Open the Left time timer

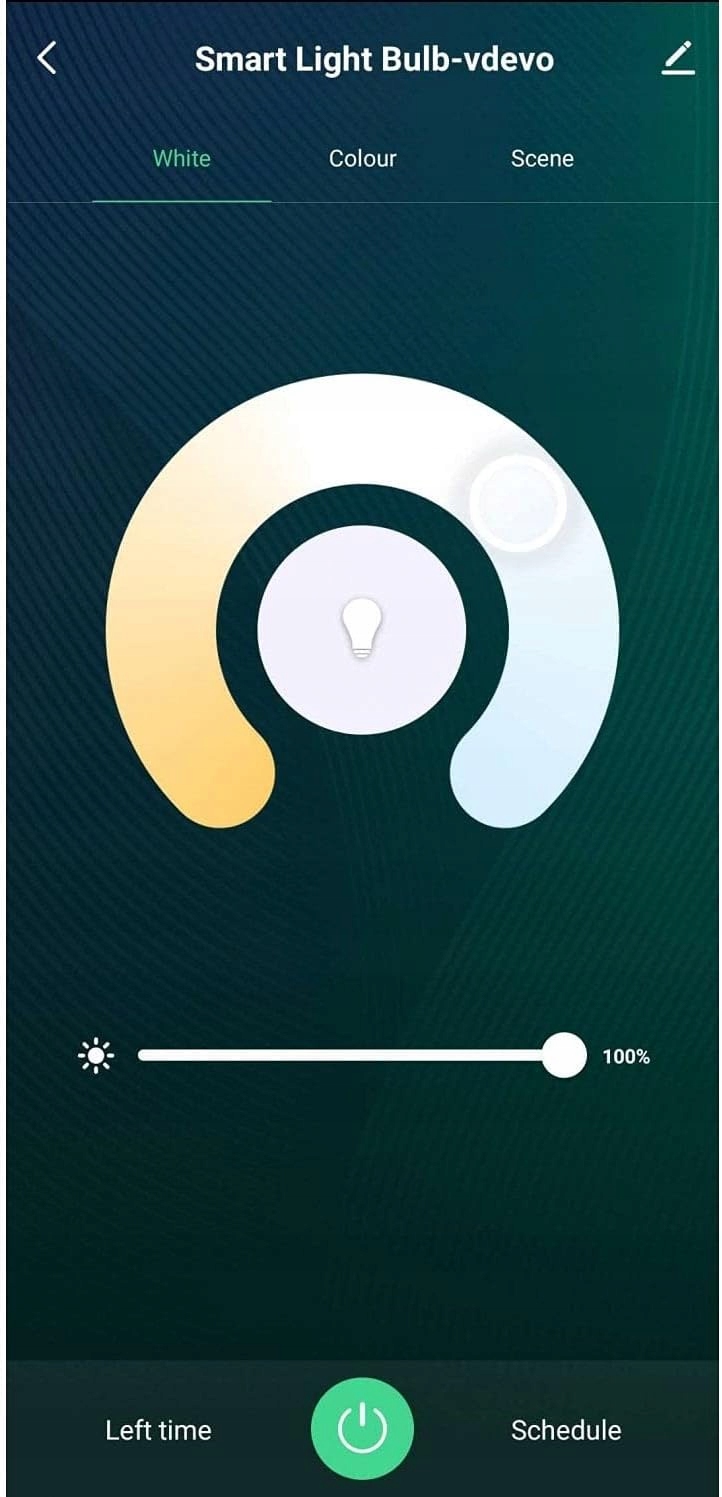pos(158,1430)
